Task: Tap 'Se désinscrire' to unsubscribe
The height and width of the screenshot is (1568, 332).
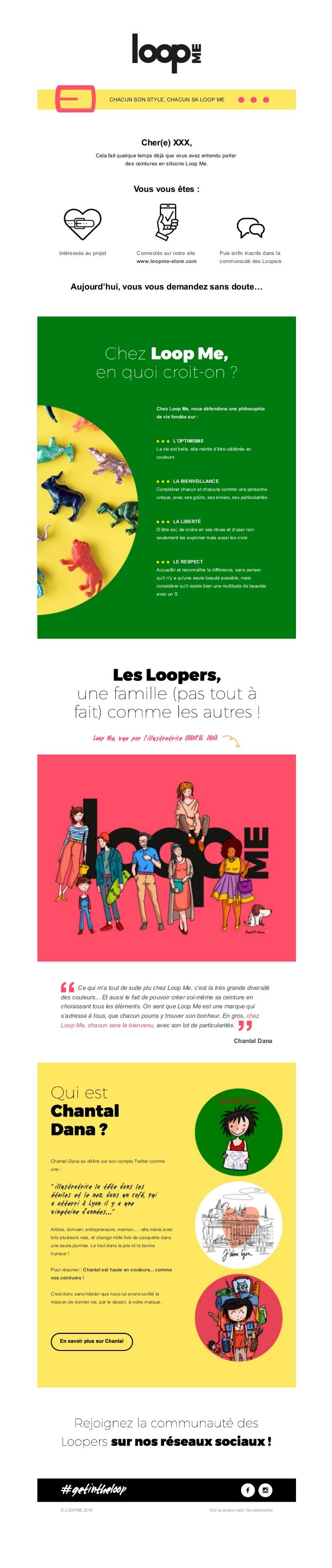Action: click(260, 1510)
